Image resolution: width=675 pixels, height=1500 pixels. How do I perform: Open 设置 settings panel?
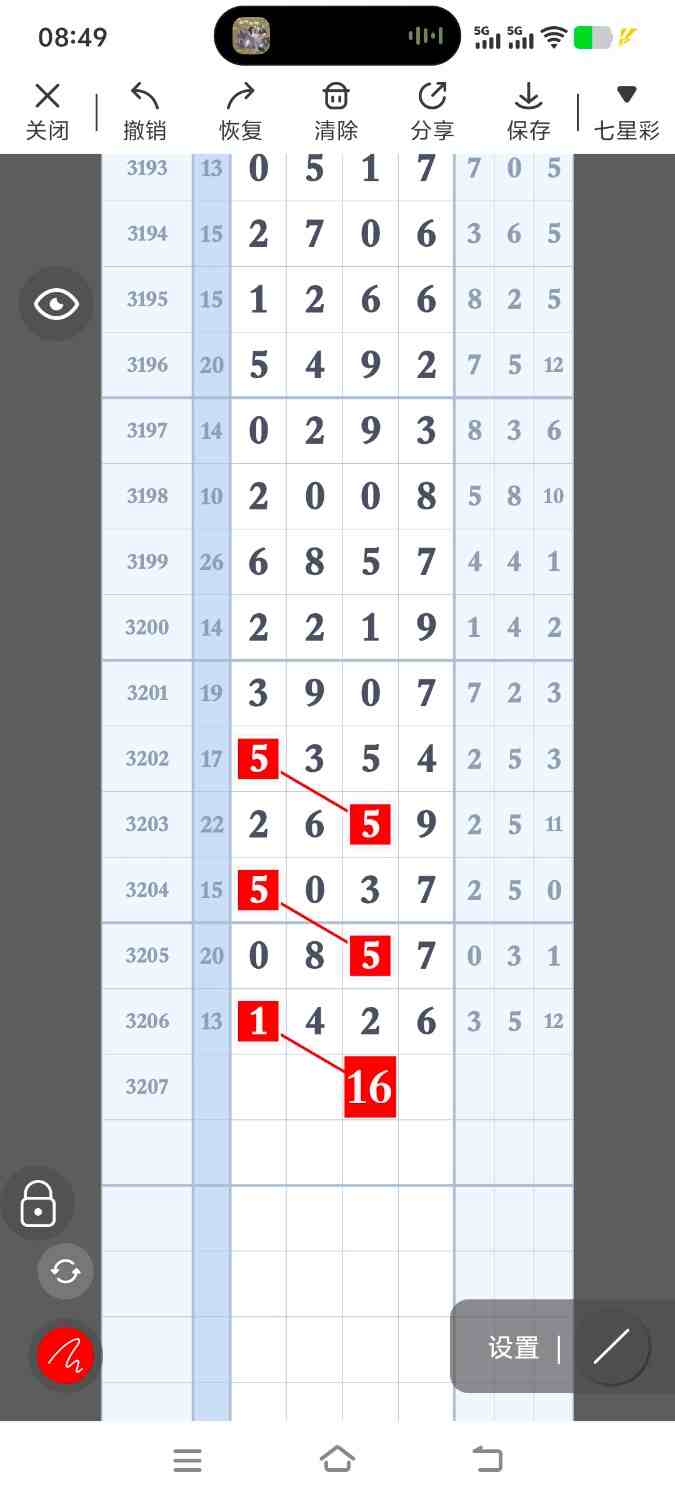click(514, 1347)
